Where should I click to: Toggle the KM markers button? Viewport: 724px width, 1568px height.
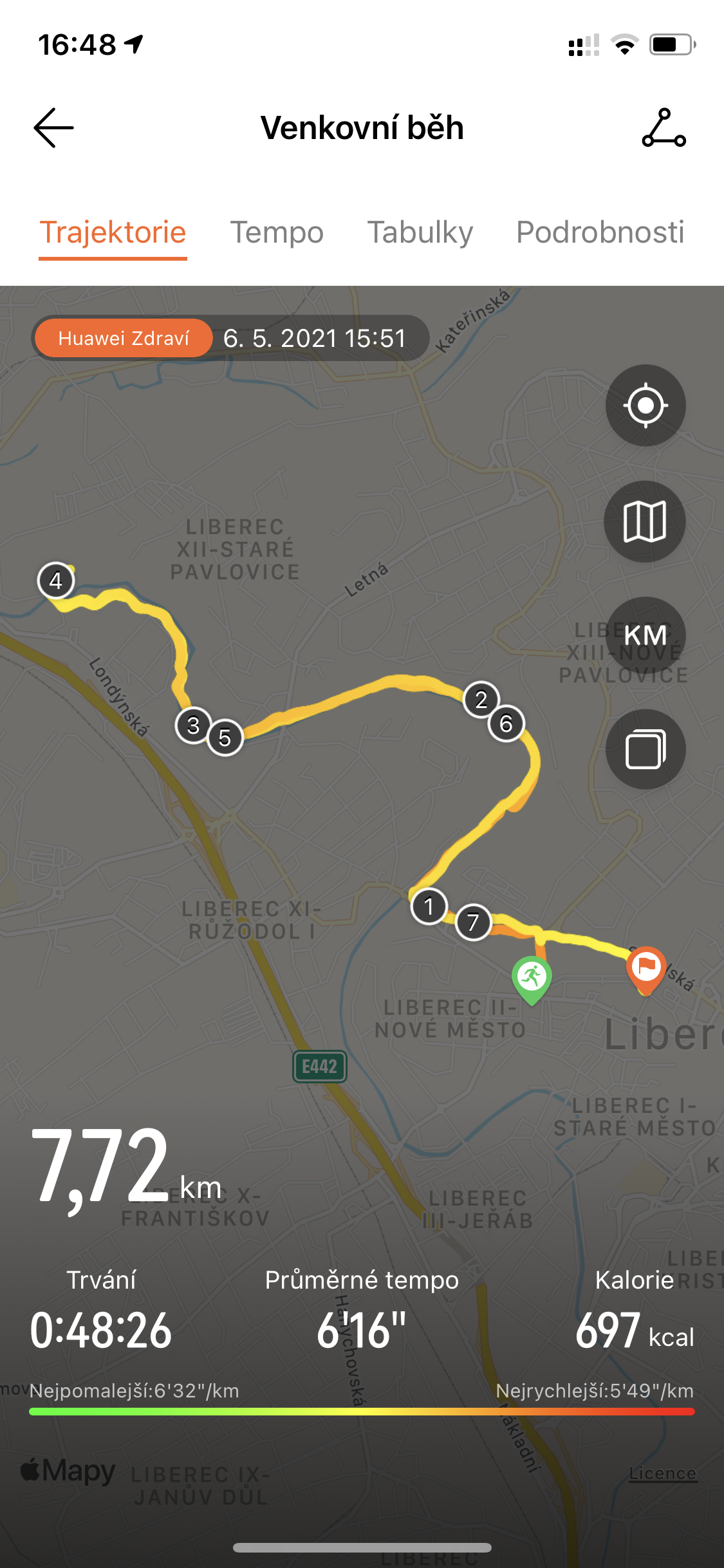tap(645, 636)
